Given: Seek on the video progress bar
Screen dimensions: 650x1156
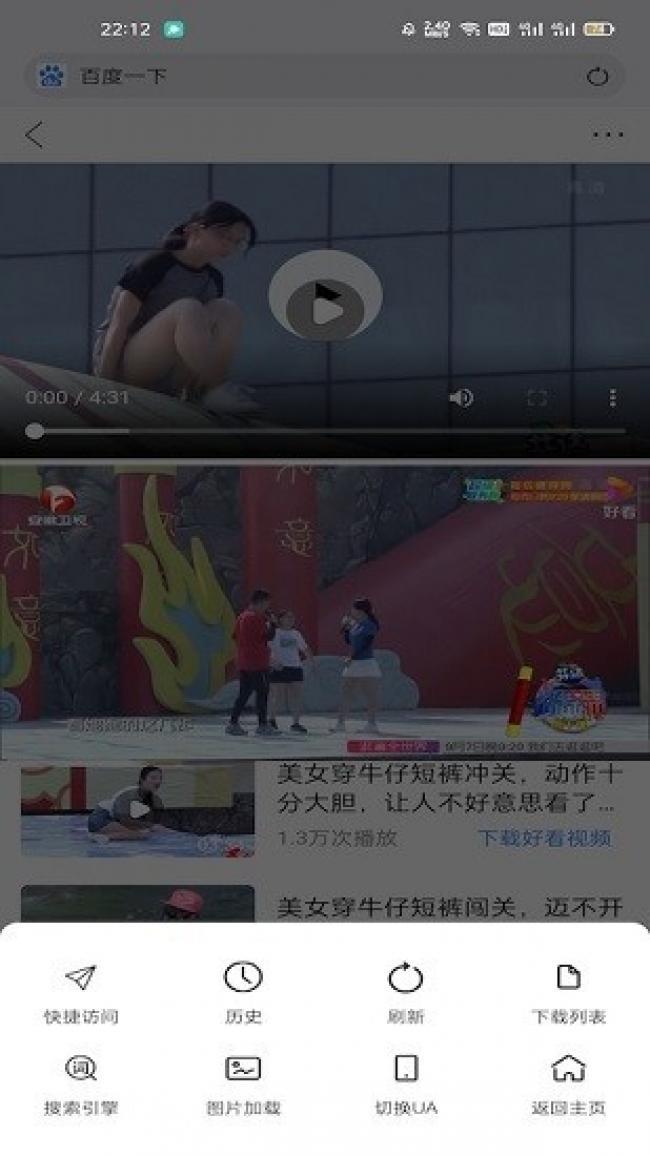Looking at the screenshot, I should click(325, 431).
